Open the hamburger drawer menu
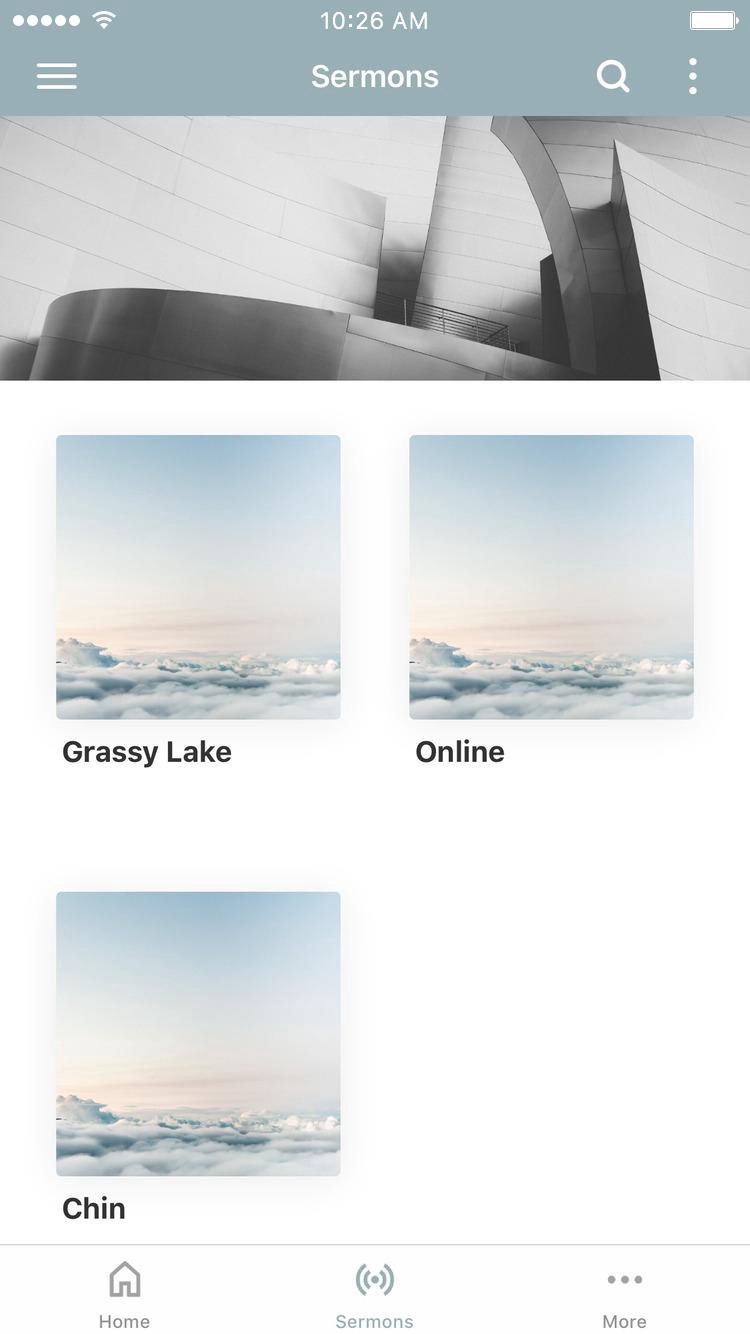750x1334 pixels. point(57,76)
